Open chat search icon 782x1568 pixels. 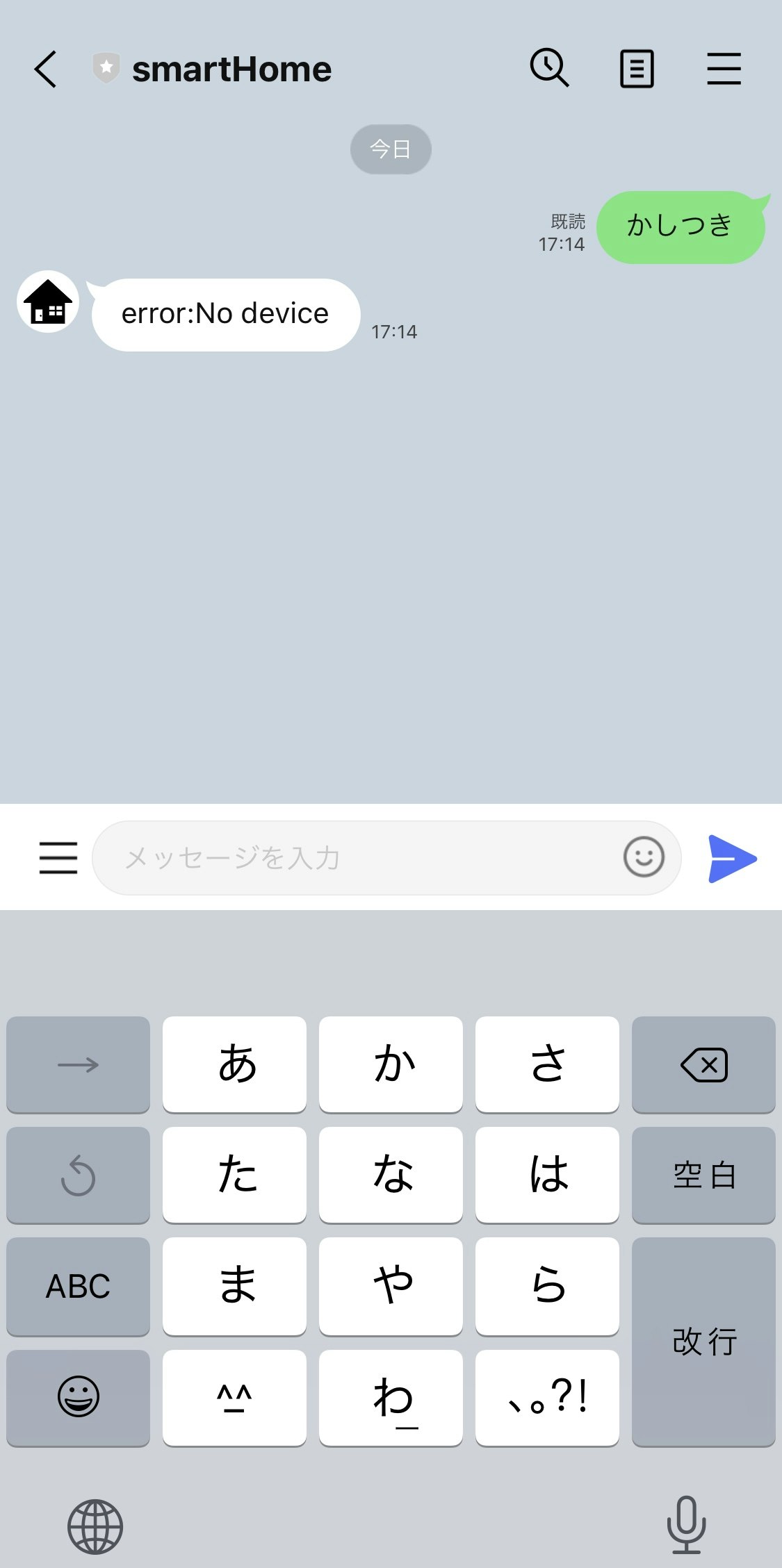[x=549, y=68]
